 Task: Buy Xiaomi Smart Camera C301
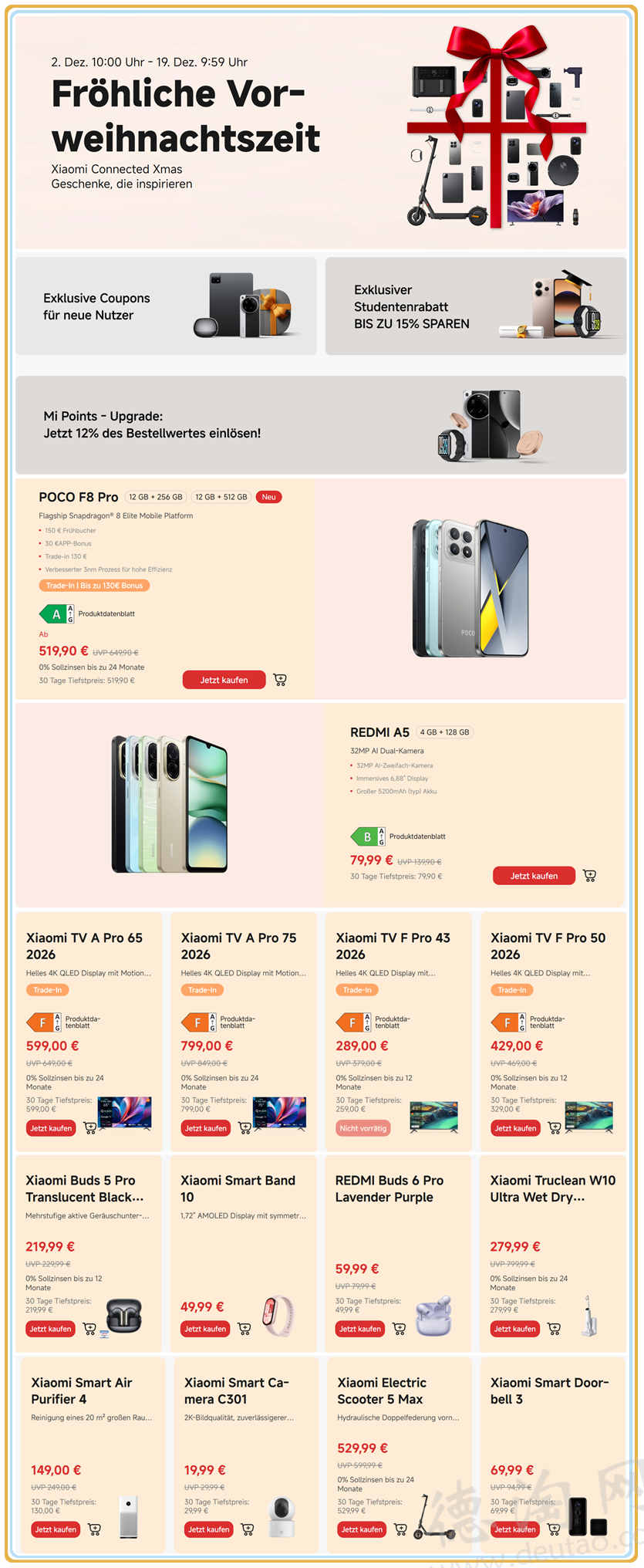point(208,1529)
